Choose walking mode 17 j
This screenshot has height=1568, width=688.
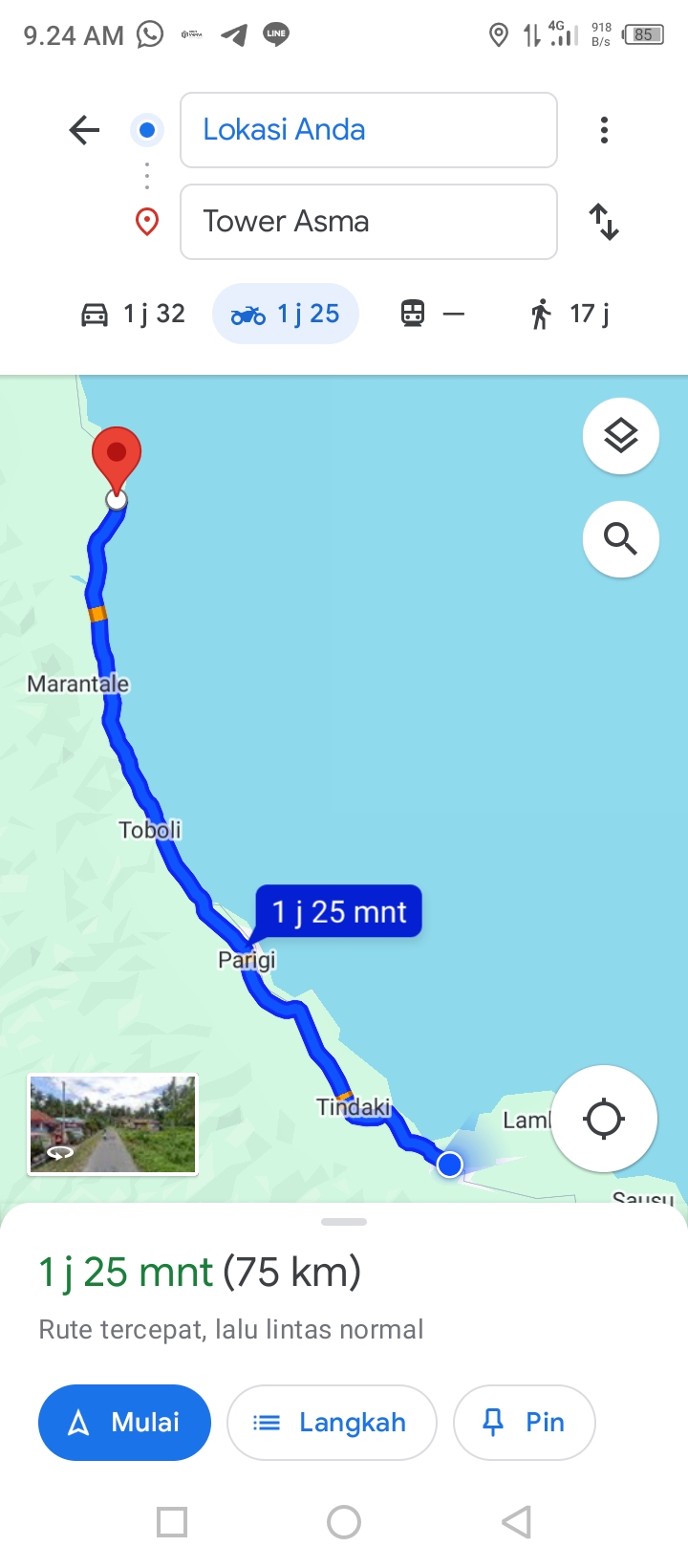pyautogui.click(x=570, y=314)
